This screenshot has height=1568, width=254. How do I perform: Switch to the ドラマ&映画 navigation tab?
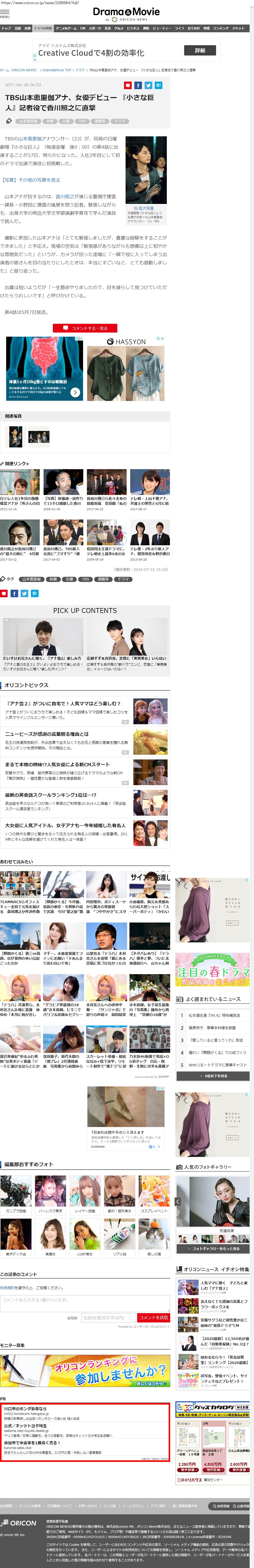click(43, 28)
